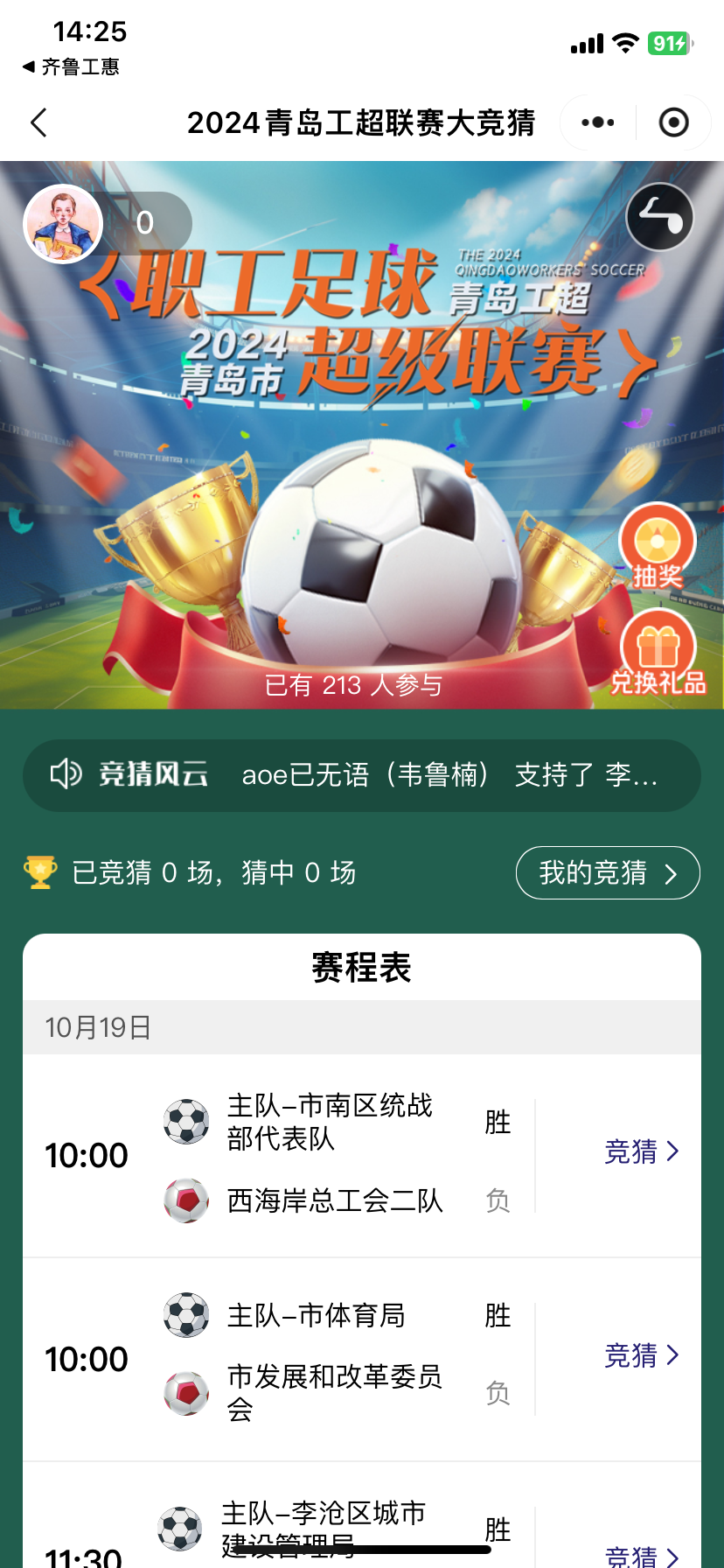Tap 竞猜 for the 市体育局 match
The width and height of the screenshot is (724, 1568).
(x=641, y=1355)
